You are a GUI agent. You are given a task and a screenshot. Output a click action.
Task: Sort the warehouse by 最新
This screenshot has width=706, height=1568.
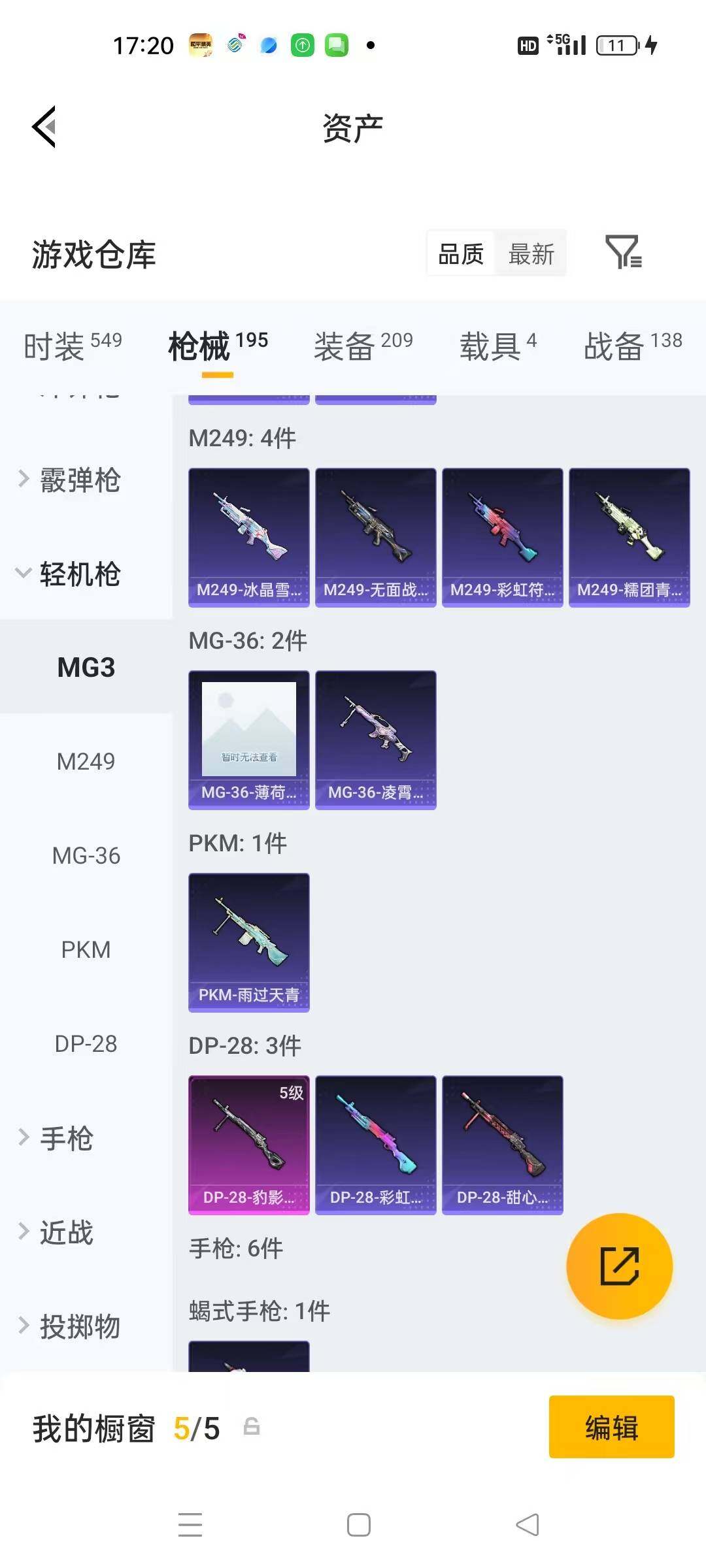[531, 253]
